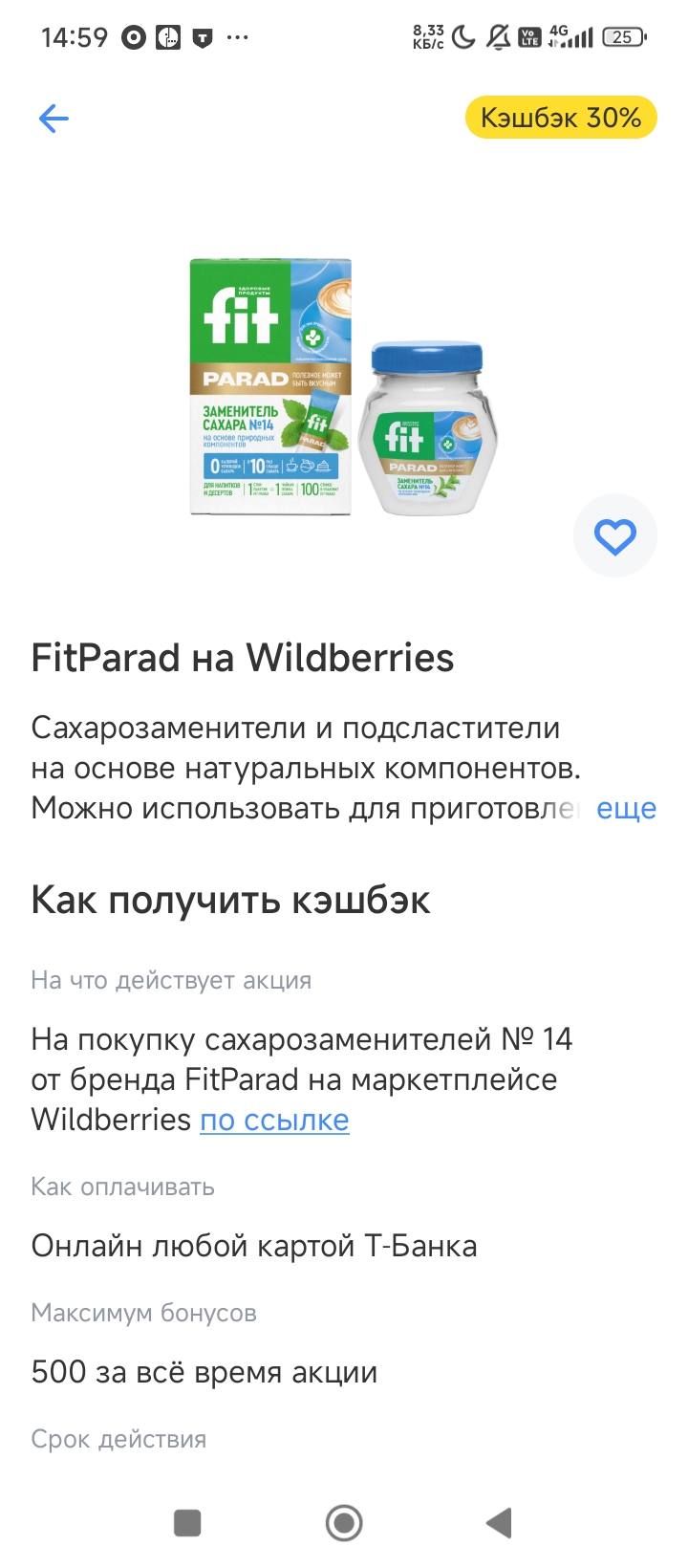The height and width of the screenshot is (1568, 688).
Task: Add the FitParad offer to favorites
Action: tap(614, 536)
